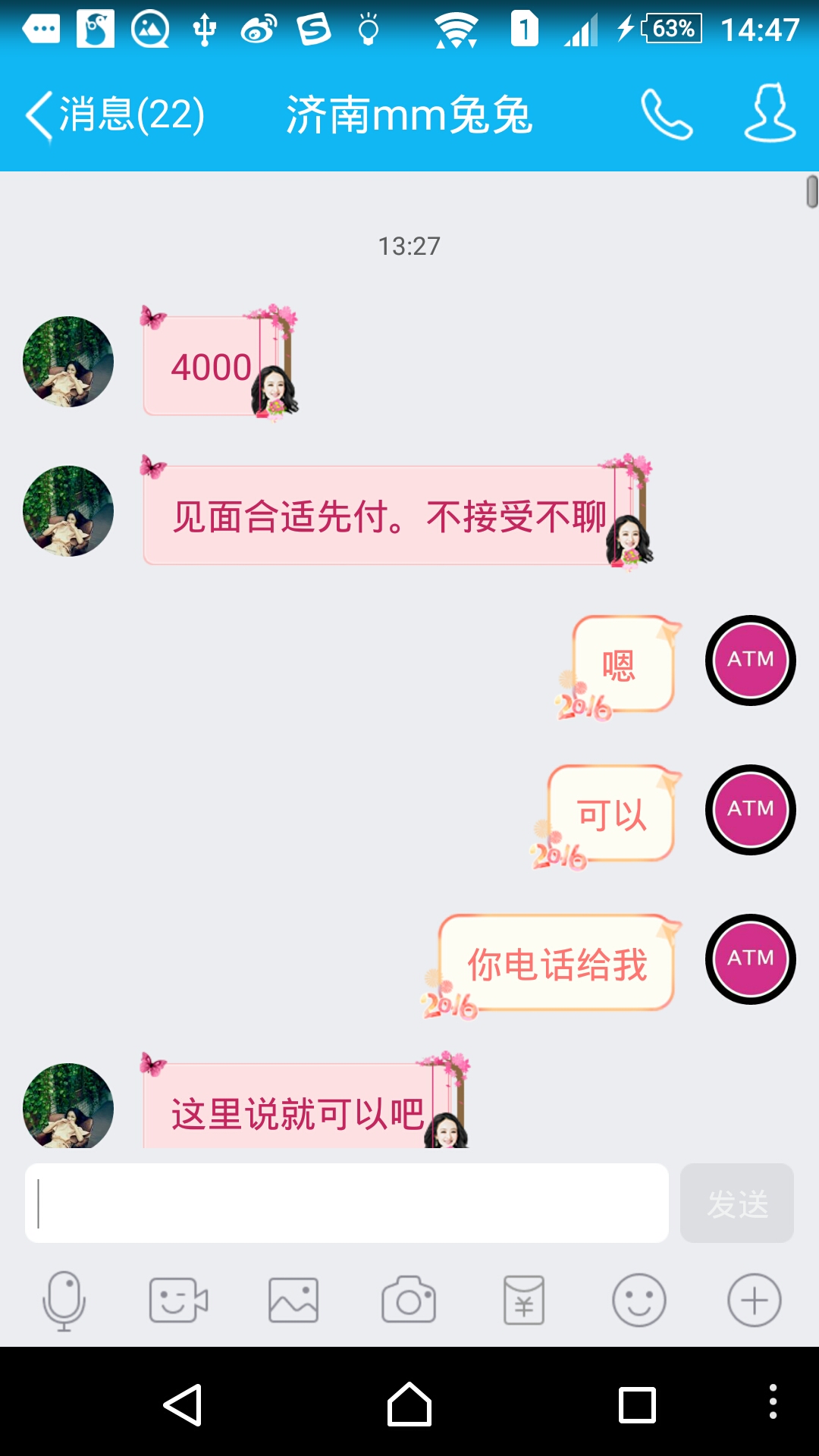819x1456 pixels.
Task: Open the image gallery picker
Action: 293,1301
